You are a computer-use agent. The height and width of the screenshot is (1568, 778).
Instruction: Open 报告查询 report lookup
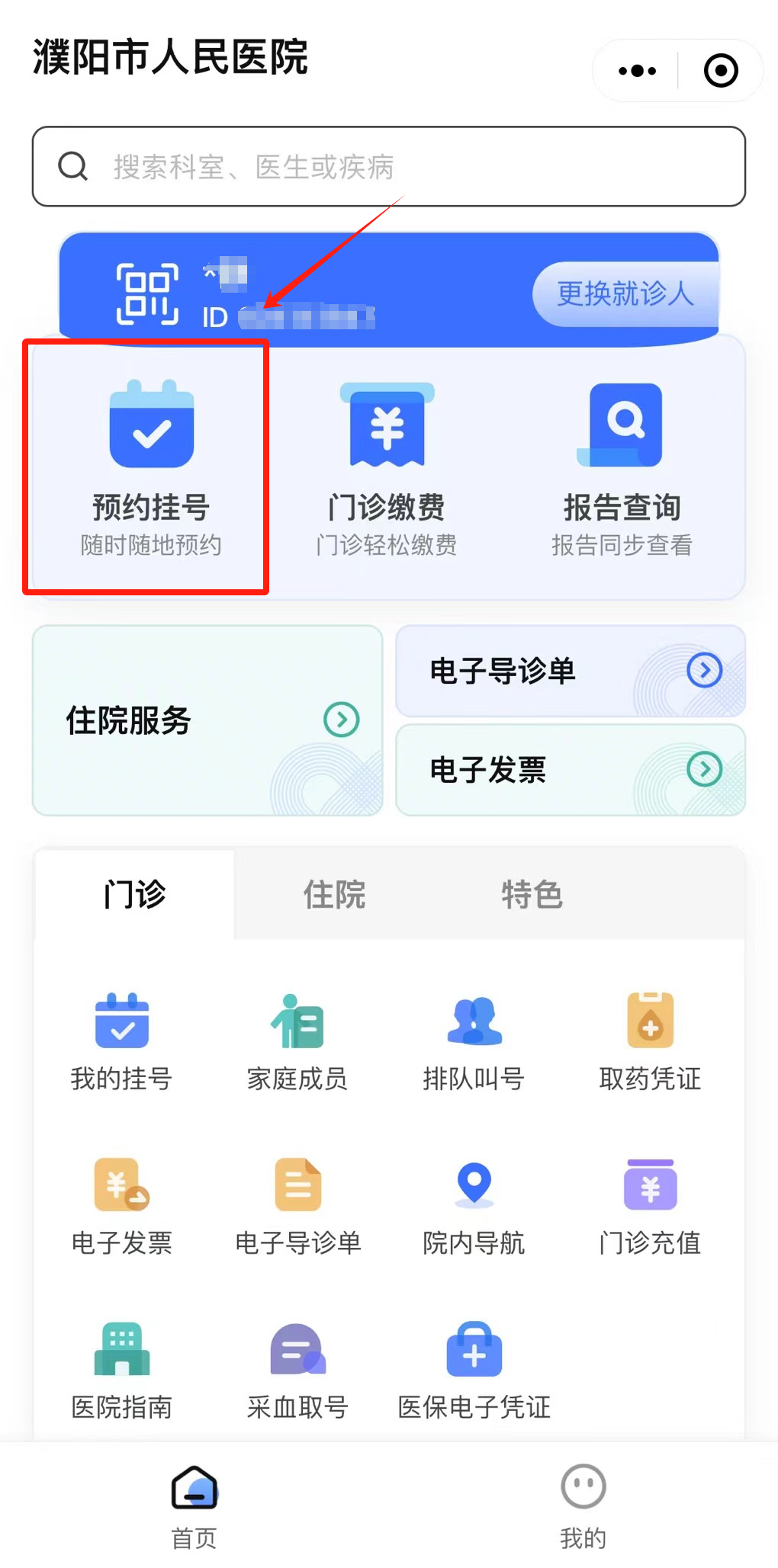[622, 467]
